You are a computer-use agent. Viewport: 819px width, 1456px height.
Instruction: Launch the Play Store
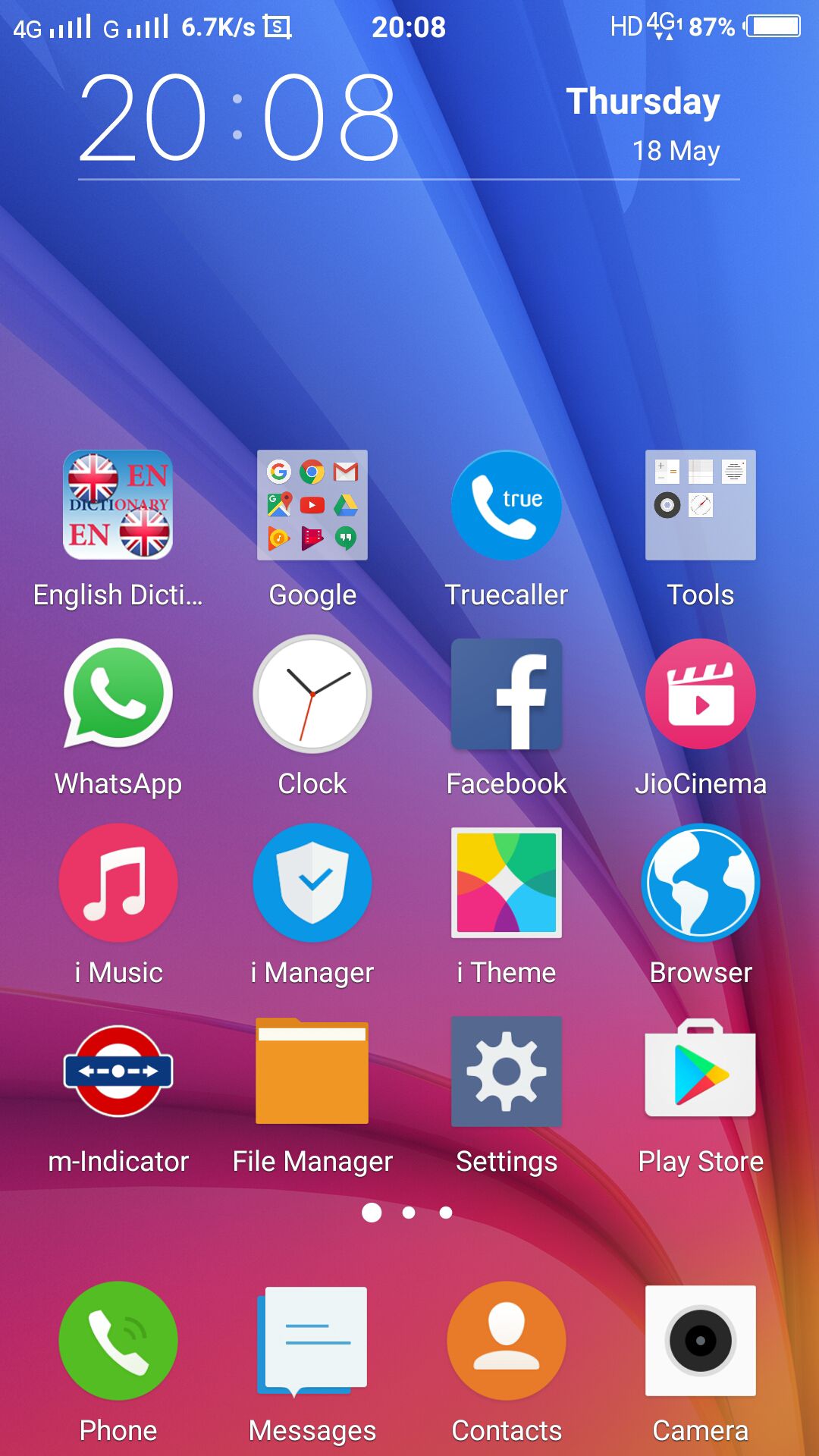coord(701,1071)
